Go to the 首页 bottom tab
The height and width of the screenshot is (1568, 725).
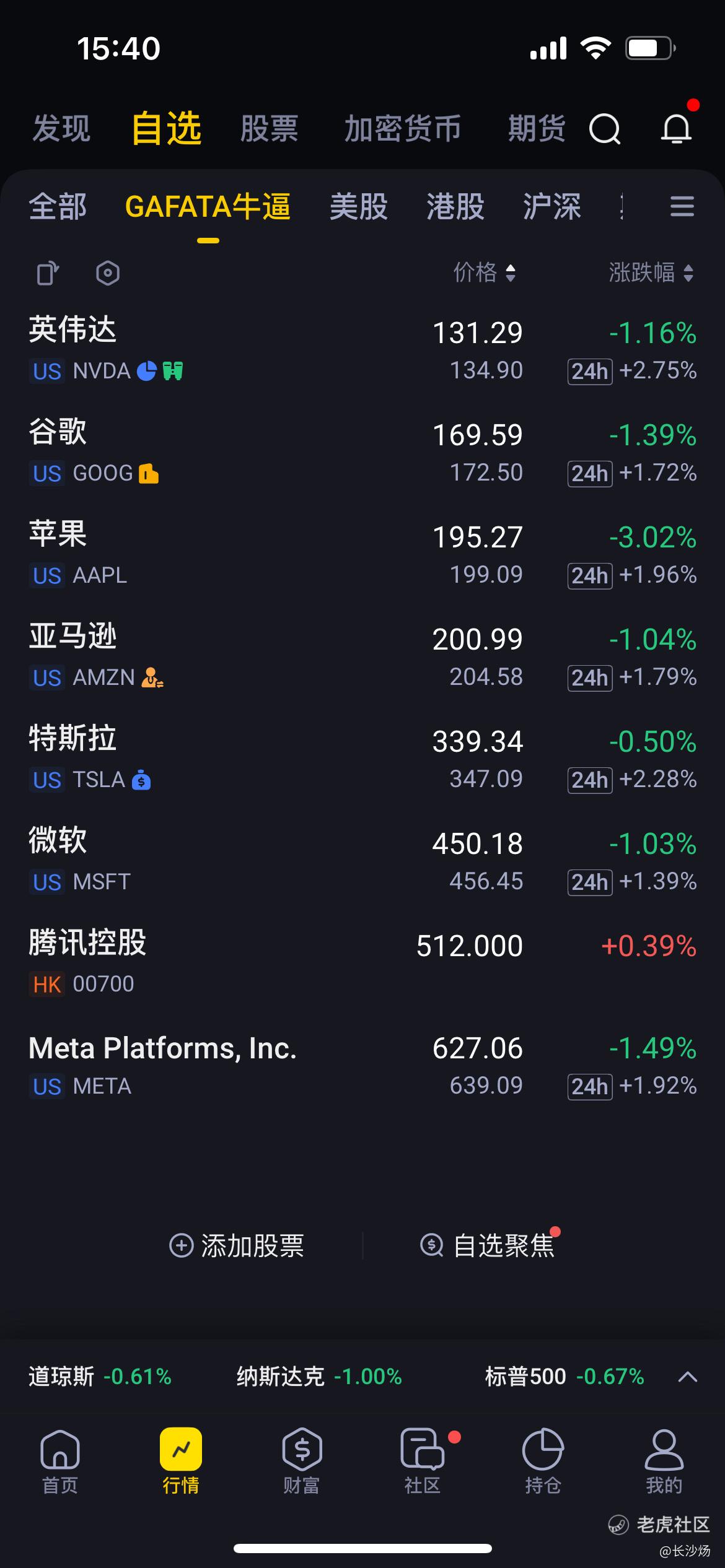click(x=60, y=1461)
